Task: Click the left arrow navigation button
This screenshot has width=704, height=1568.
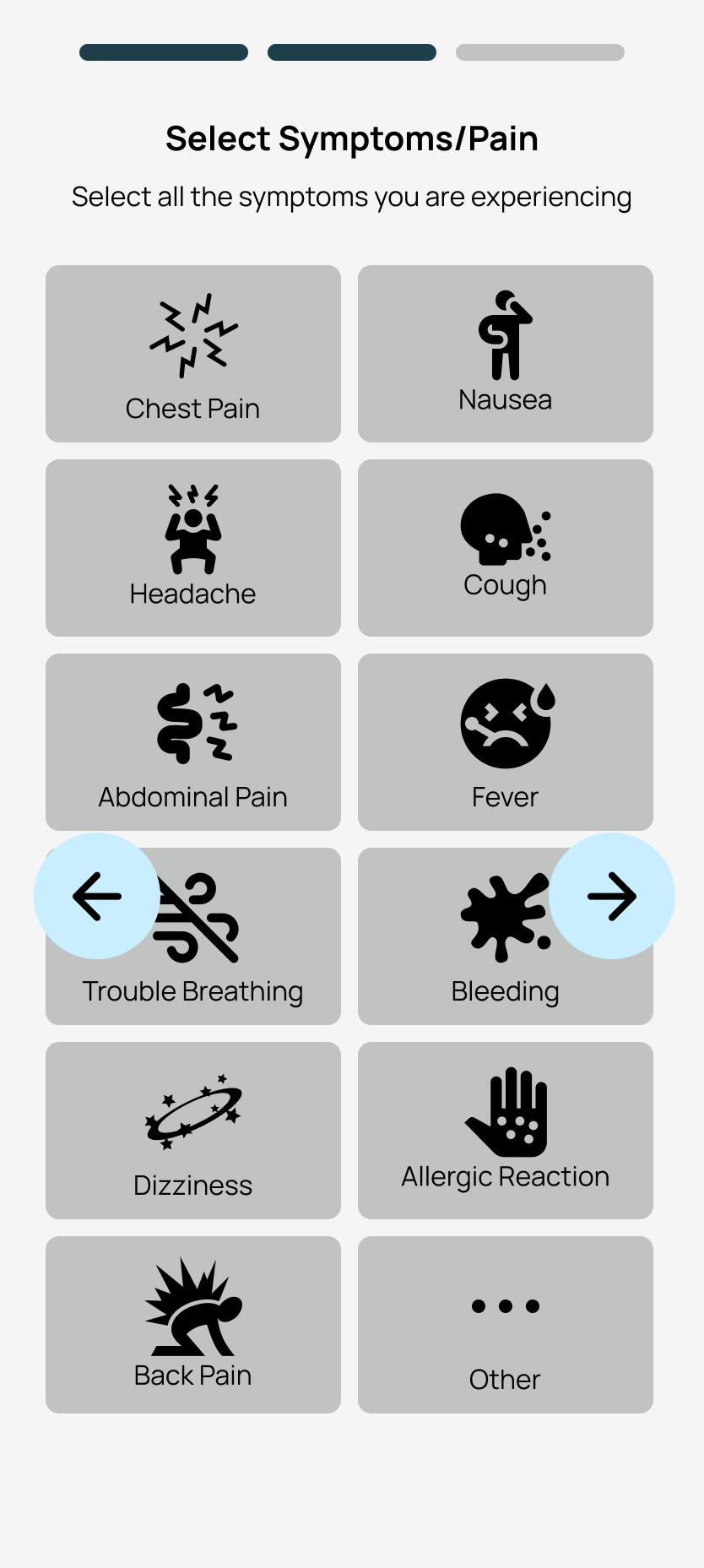Action: coord(96,897)
